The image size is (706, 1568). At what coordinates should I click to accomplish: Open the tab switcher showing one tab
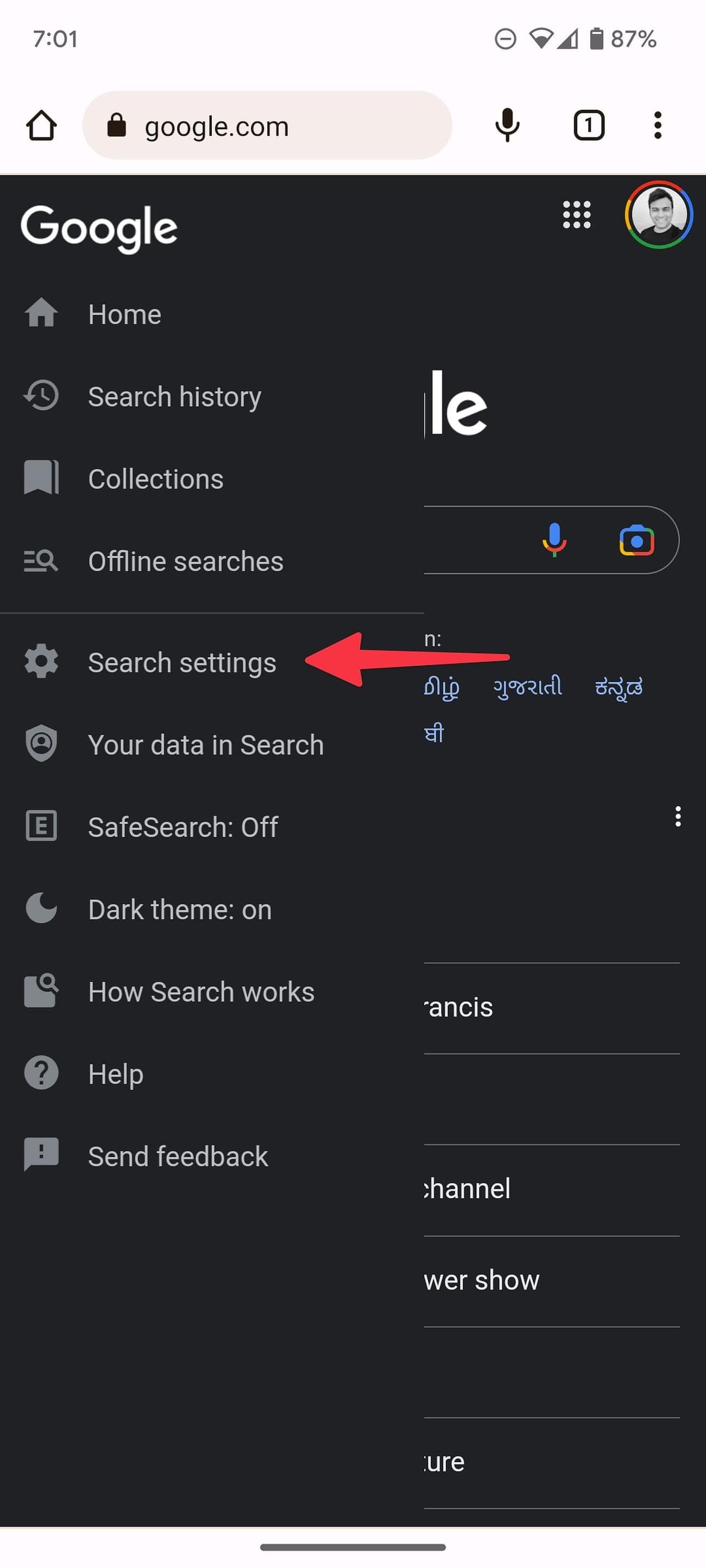(589, 125)
